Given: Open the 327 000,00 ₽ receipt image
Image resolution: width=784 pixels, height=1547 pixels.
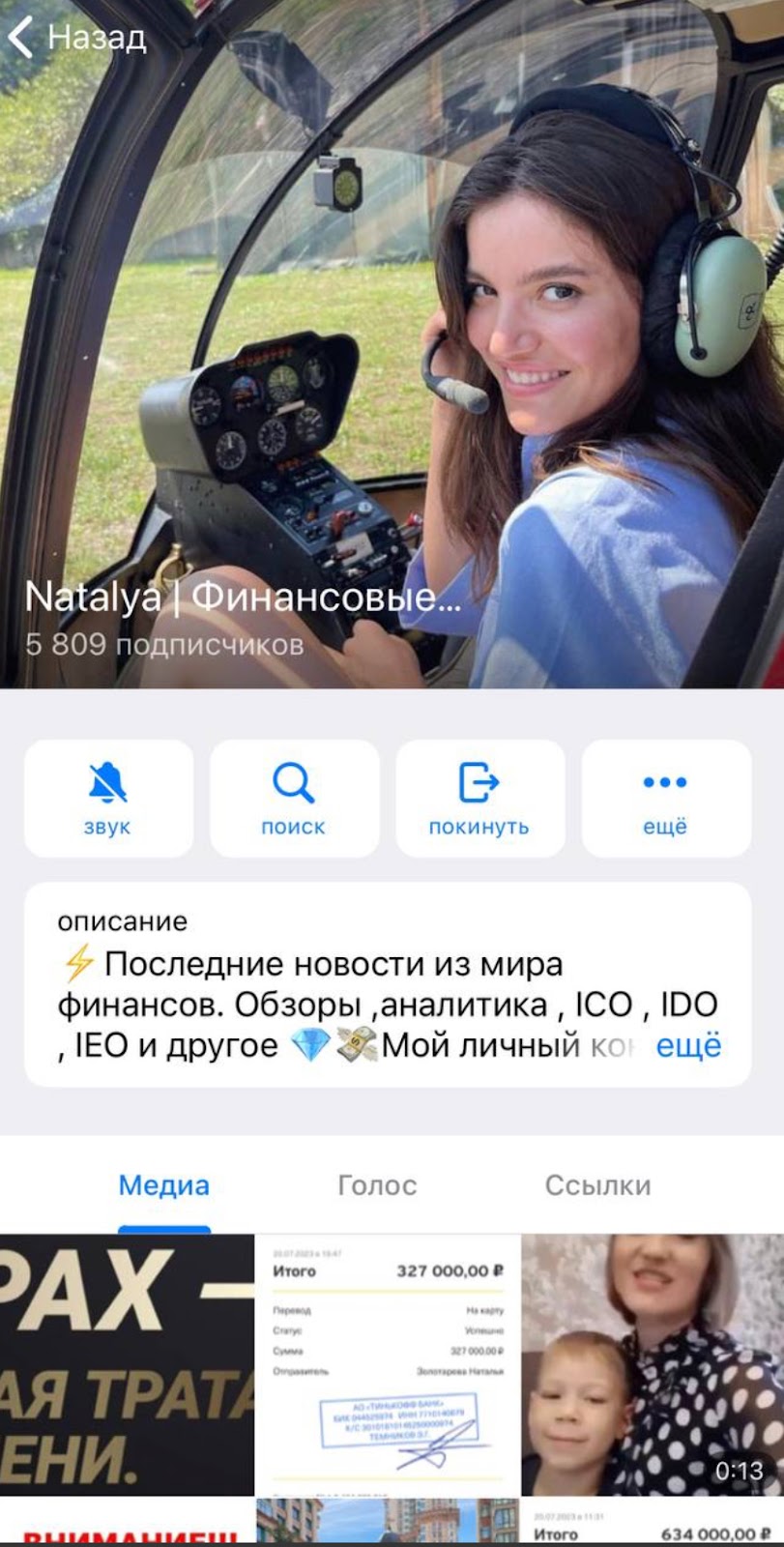Looking at the screenshot, I should tap(388, 1363).
